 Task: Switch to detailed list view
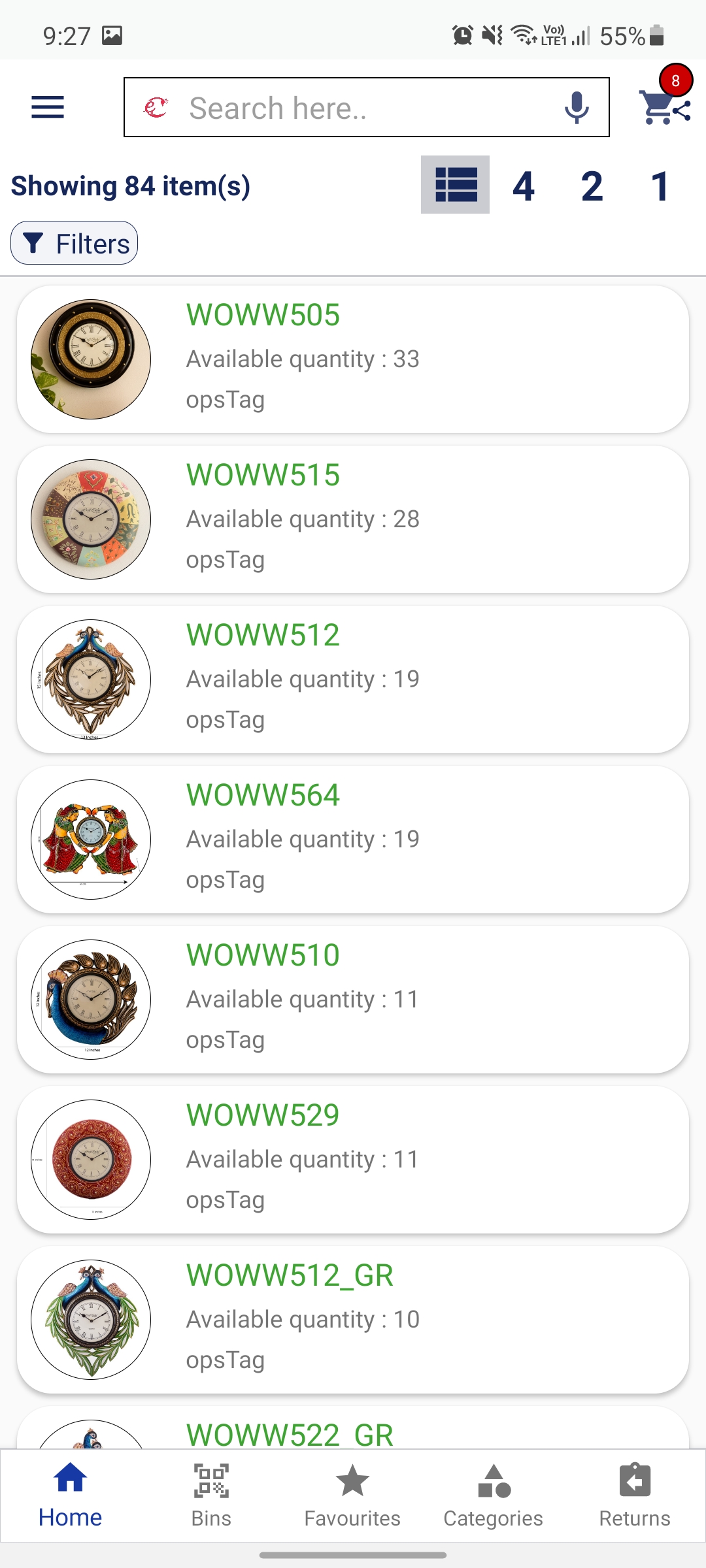456,186
